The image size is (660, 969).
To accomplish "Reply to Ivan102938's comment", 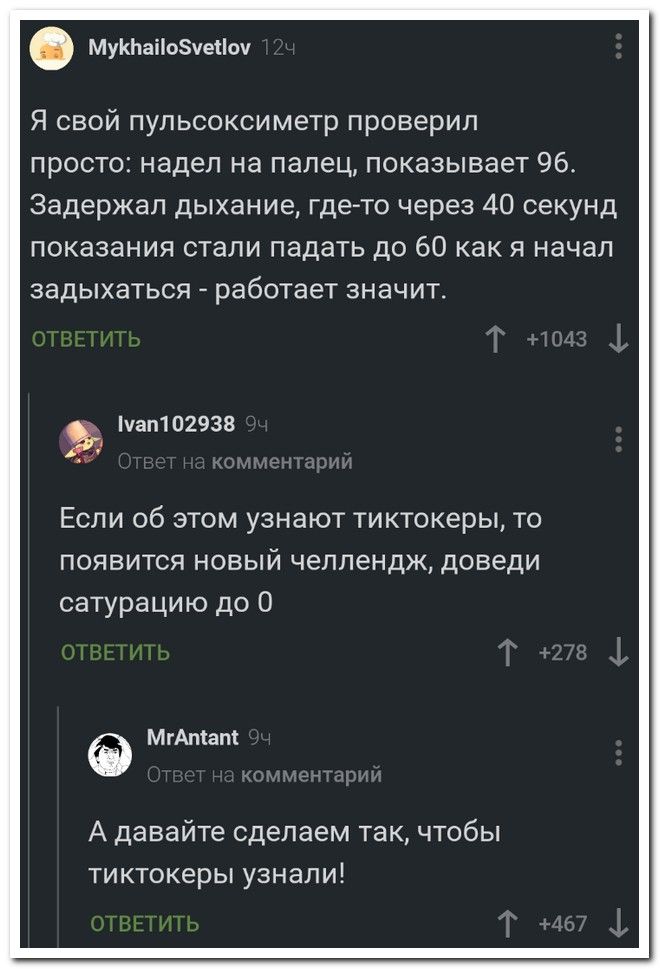I will click(115, 653).
